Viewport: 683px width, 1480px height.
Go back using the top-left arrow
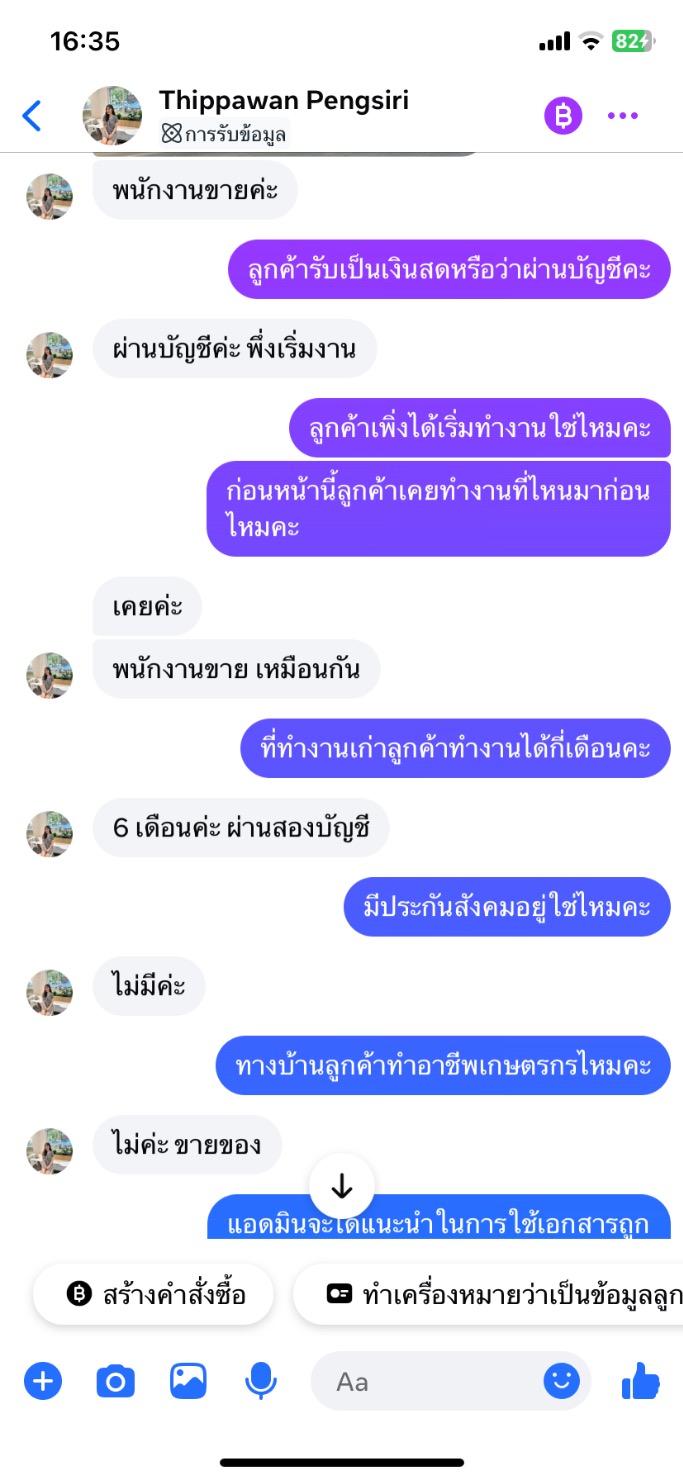click(32, 116)
